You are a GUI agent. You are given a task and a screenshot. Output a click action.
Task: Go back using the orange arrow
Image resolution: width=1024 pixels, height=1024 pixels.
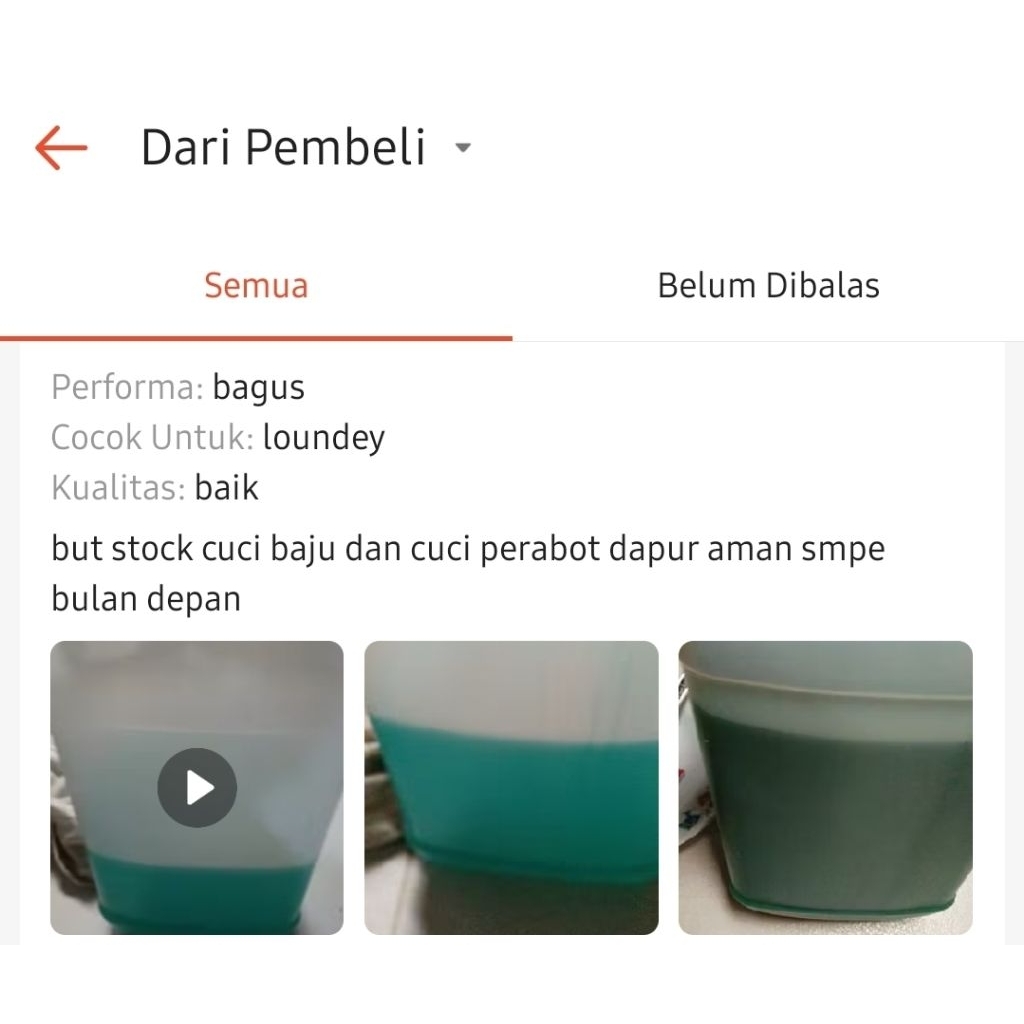click(61, 149)
